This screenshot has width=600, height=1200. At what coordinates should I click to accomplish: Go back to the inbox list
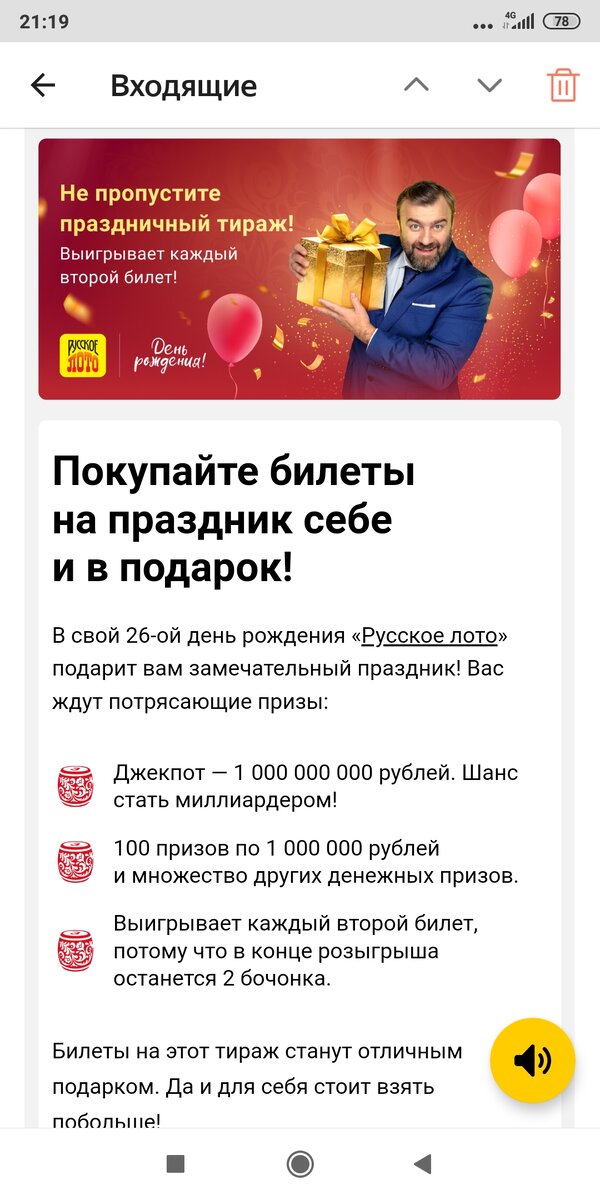click(43, 85)
